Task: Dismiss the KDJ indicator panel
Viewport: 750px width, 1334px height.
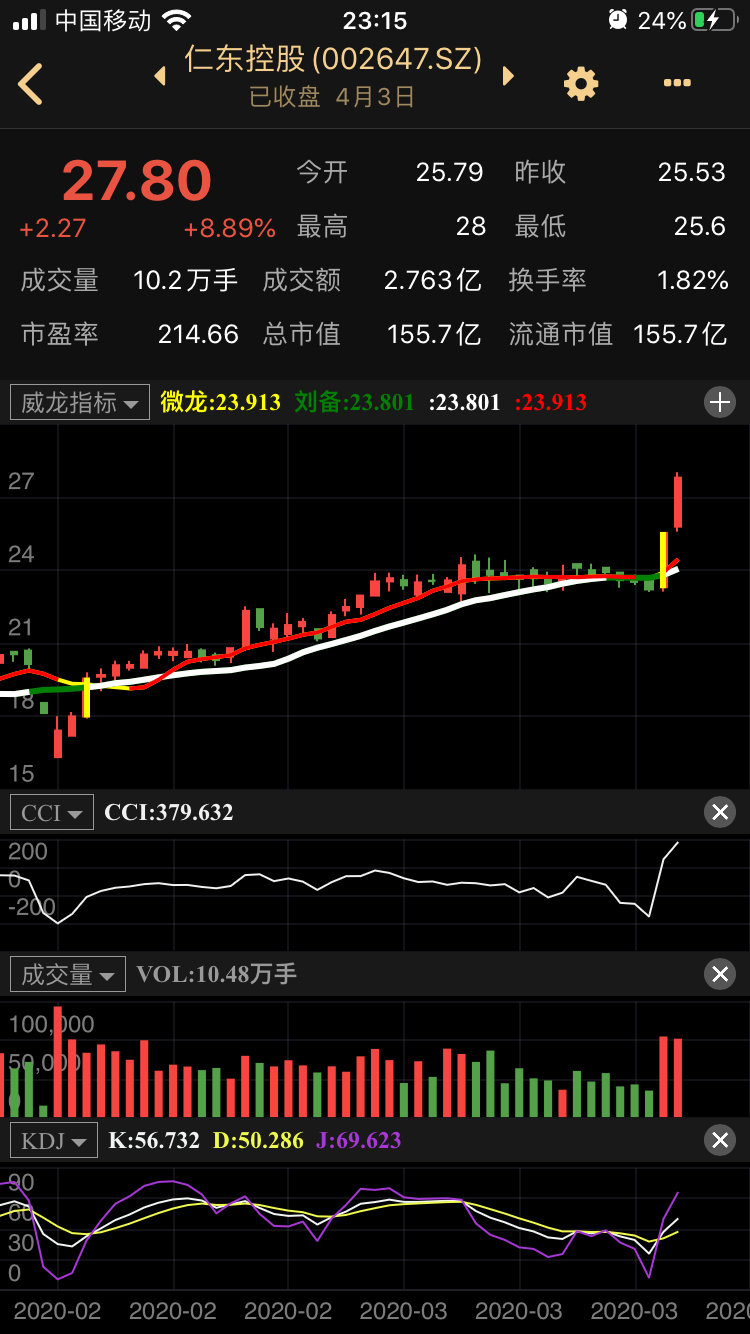Action: 720,1141
